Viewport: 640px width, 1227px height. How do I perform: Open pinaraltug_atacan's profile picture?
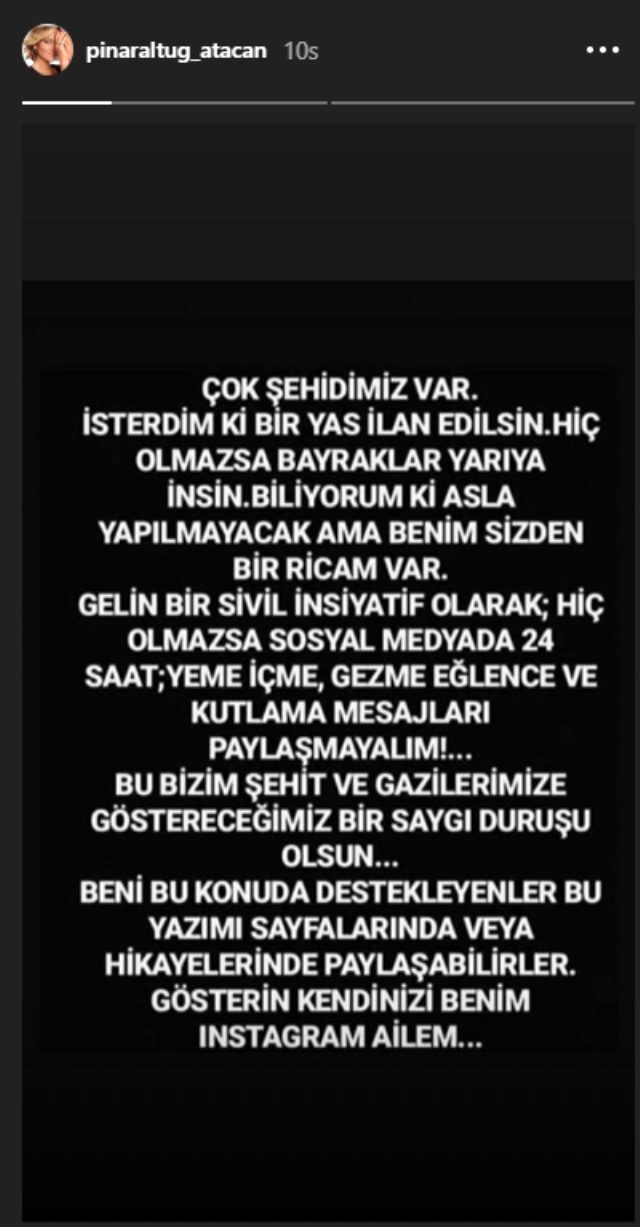[x=48, y=51]
